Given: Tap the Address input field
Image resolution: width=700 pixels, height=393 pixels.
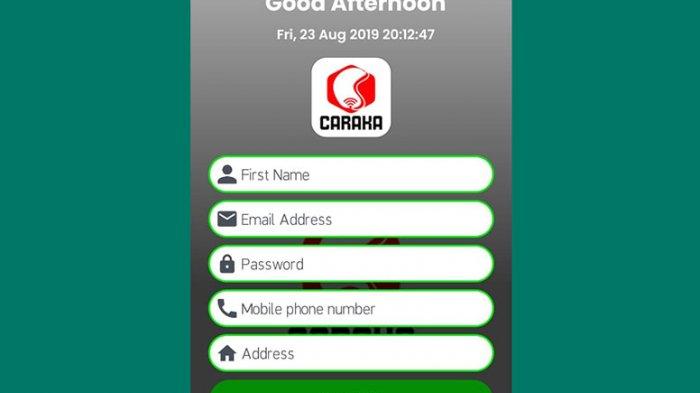Looking at the screenshot, I should (351, 353).
